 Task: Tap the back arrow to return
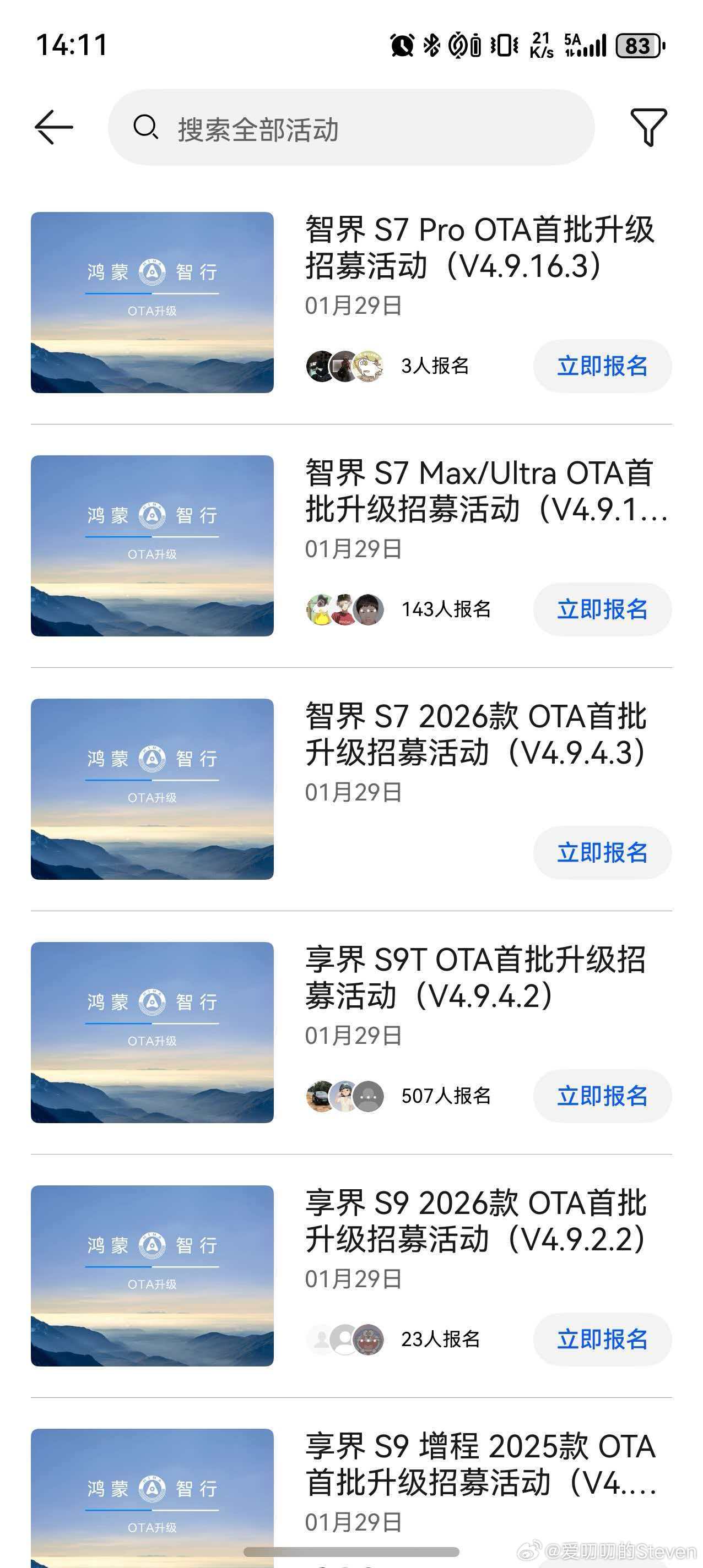tap(53, 126)
